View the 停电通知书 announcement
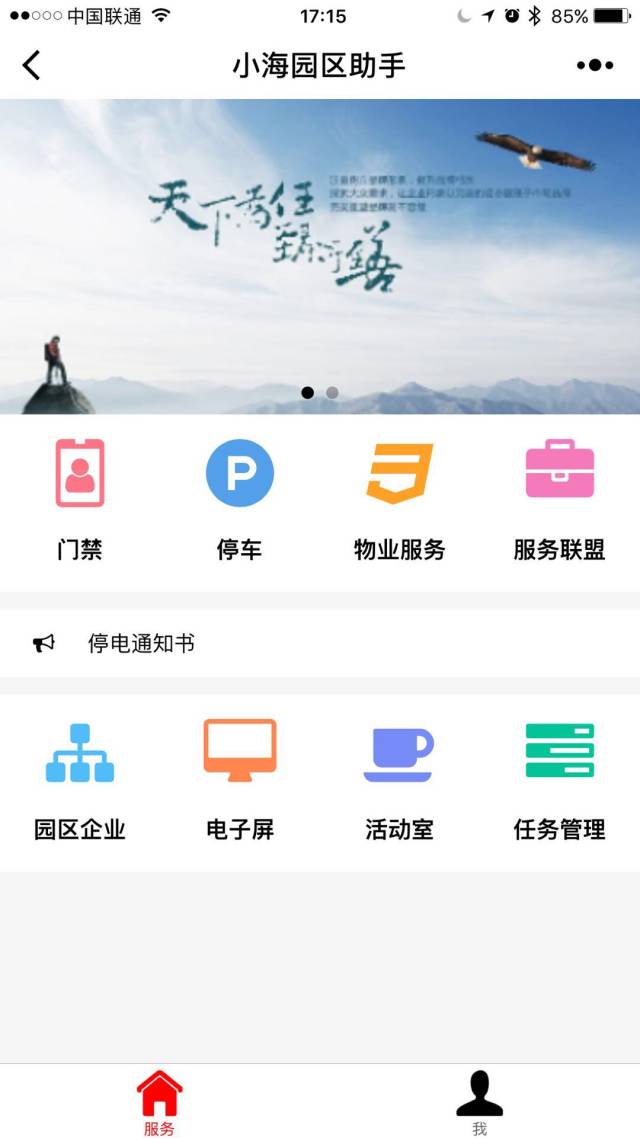This screenshot has width=640, height=1138. click(141, 644)
